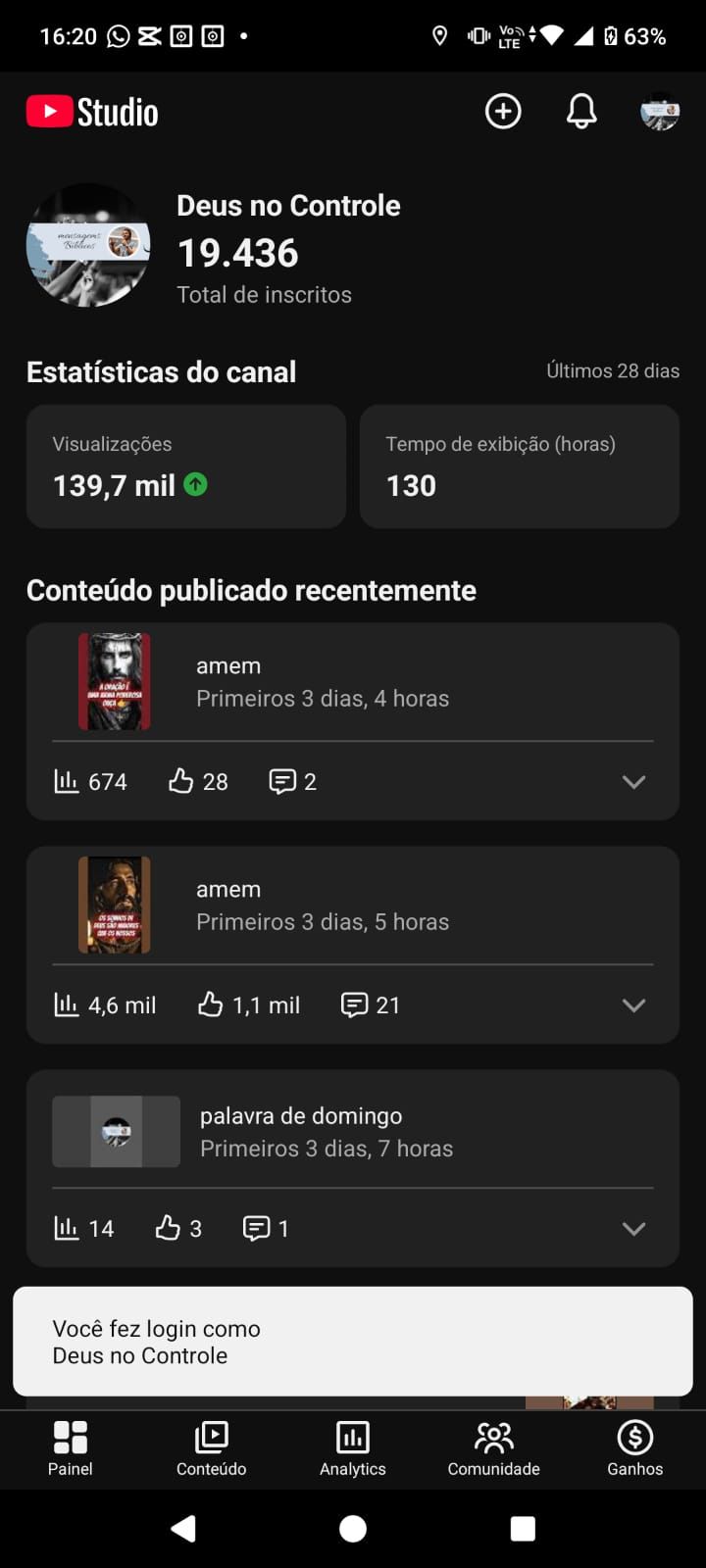Open the Comunidade tab
Image resolution: width=706 pixels, height=1568 pixels.
[x=494, y=1448]
